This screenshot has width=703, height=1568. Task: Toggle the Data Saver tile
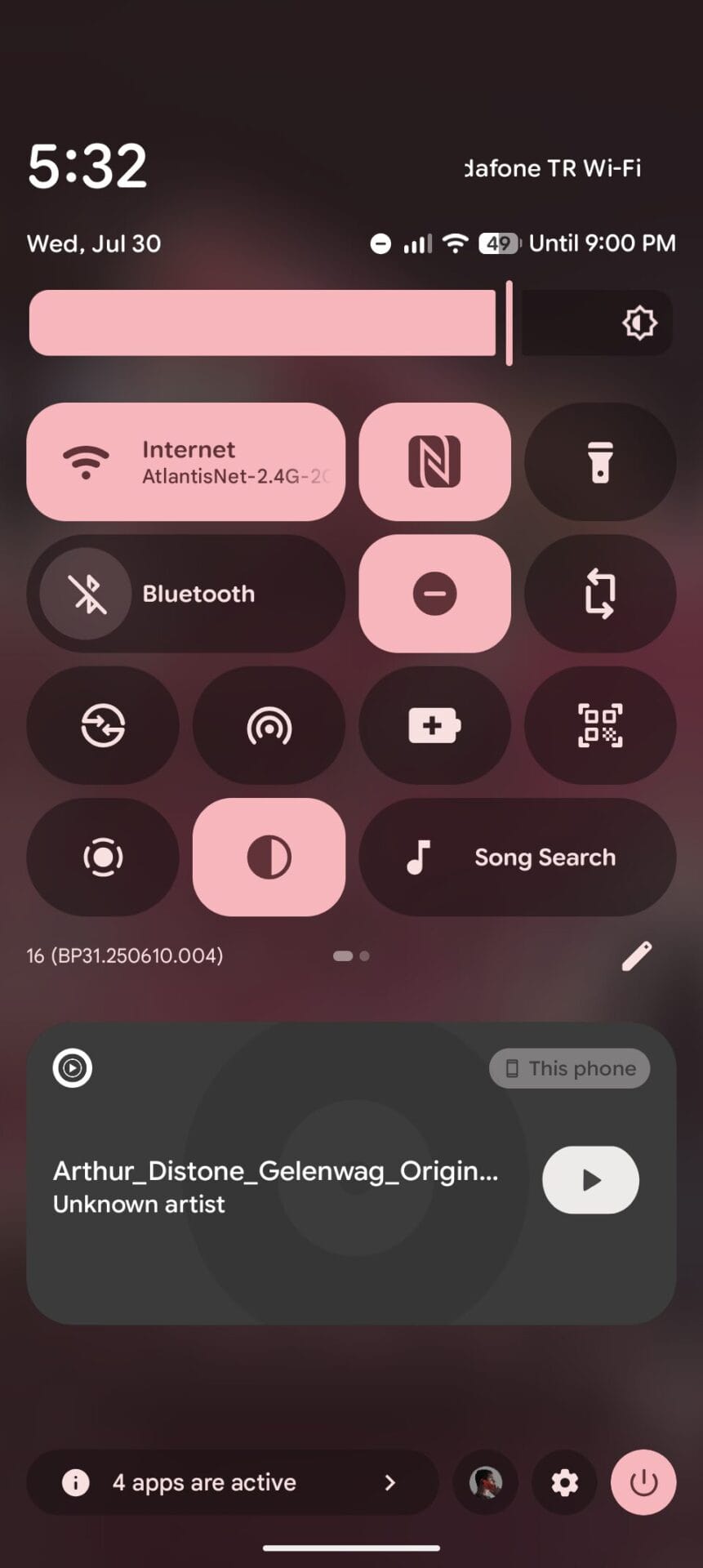pyautogui.click(x=103, y=725)
